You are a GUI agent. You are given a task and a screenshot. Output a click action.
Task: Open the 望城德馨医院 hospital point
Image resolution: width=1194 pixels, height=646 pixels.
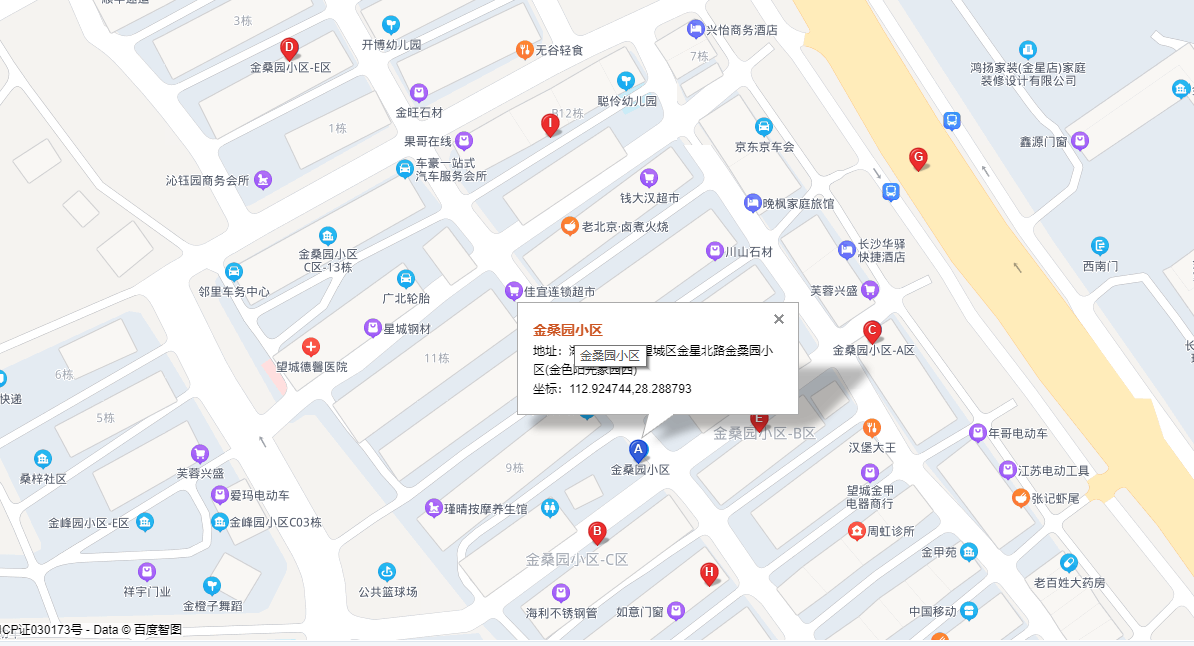point(311,347)
